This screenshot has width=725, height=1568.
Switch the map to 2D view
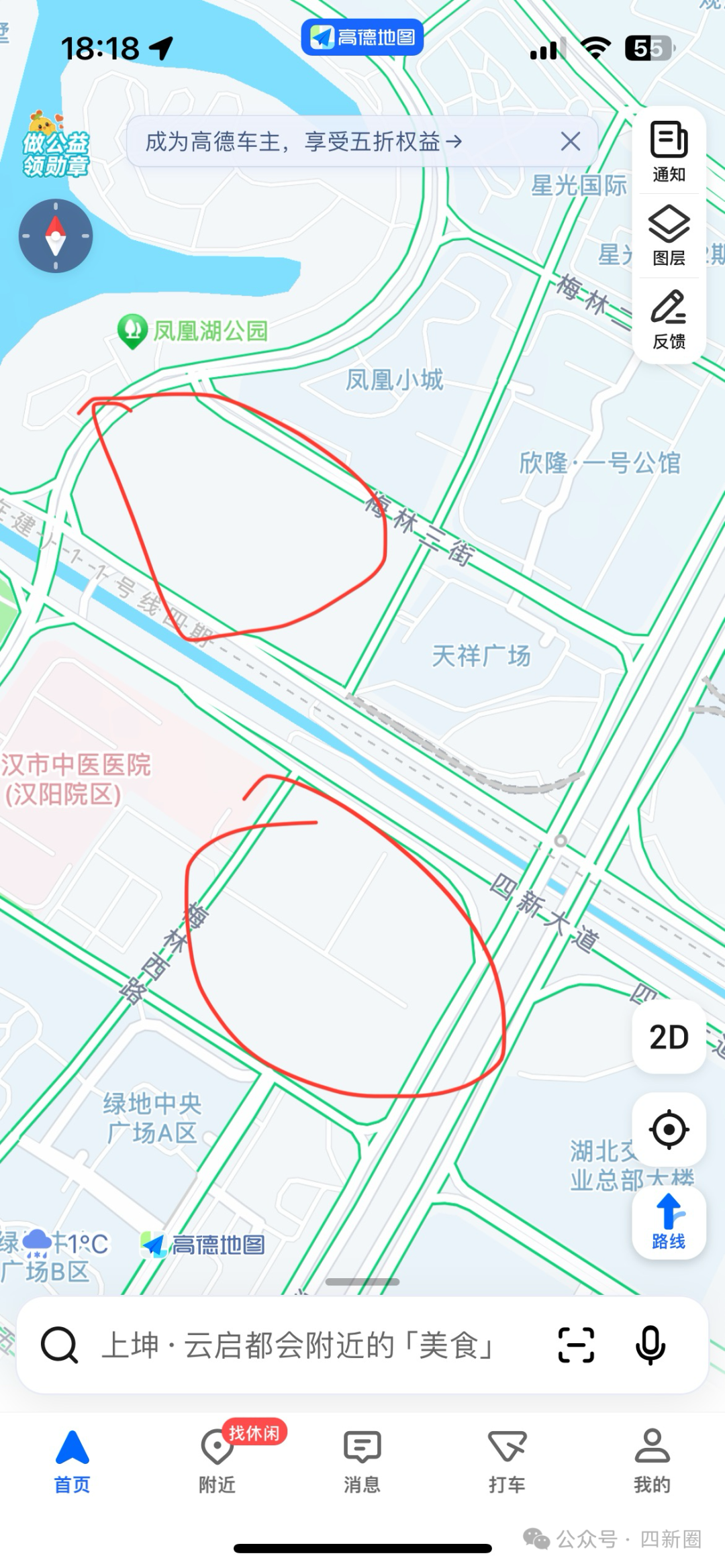(x=668, y=1037)
